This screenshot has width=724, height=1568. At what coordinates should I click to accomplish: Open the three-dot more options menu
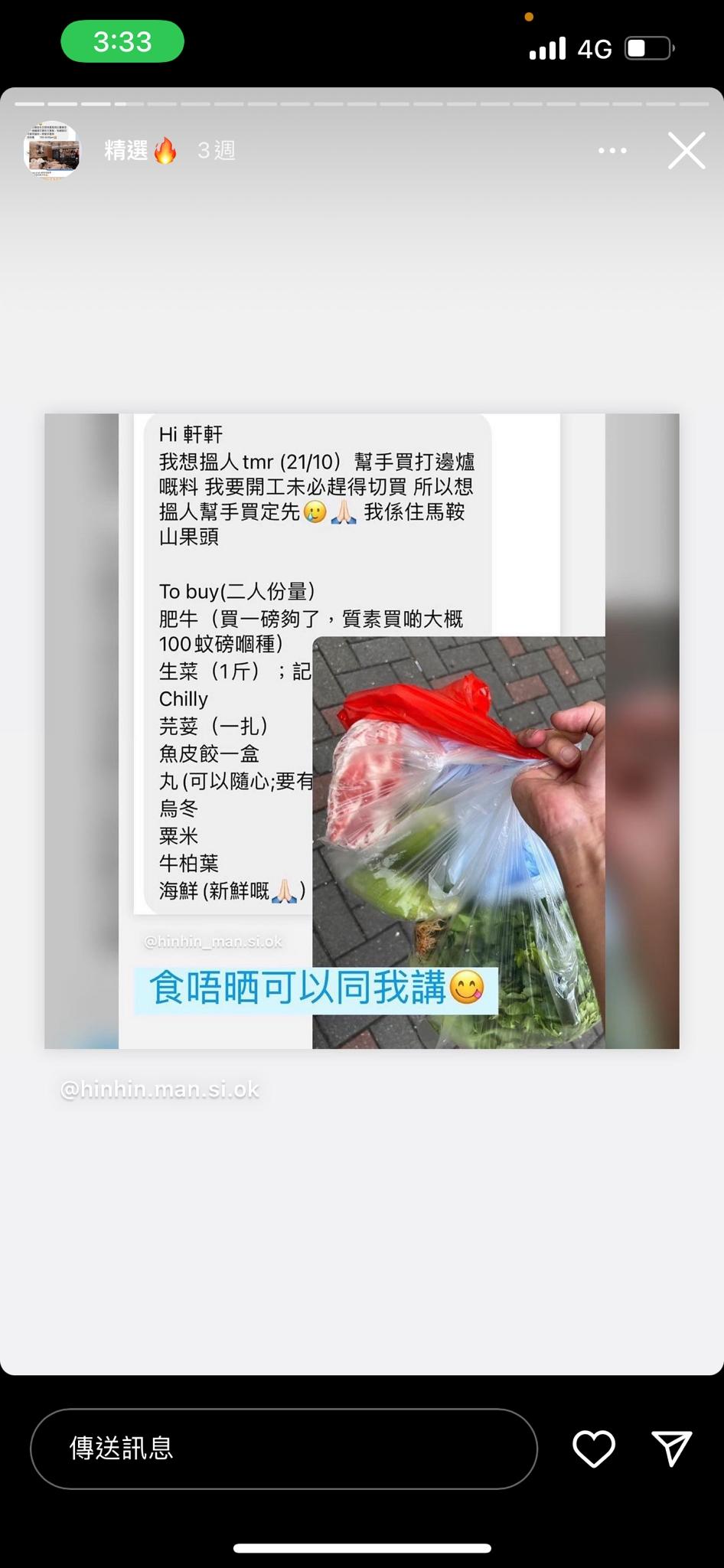(x=612, y=151)
